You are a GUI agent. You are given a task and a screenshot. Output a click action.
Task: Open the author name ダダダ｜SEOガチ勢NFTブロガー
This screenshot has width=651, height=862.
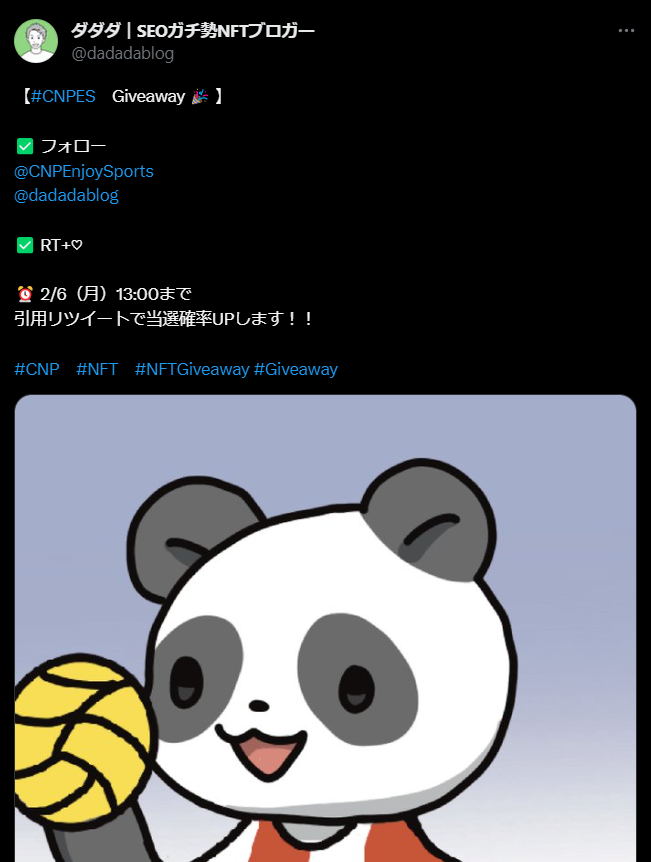tap(193, 31)
